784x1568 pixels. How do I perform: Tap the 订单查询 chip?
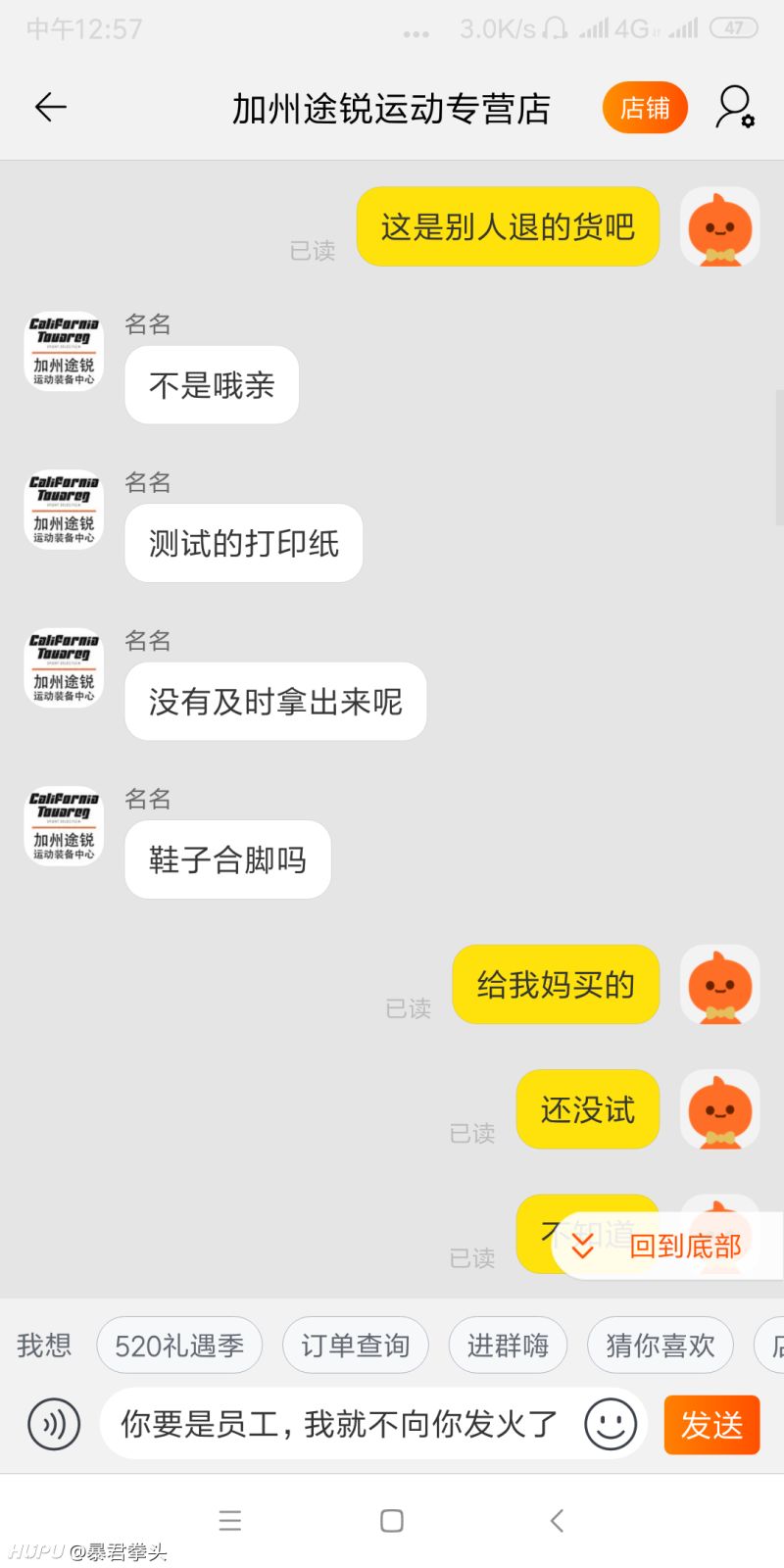[x=355, y=1346]
